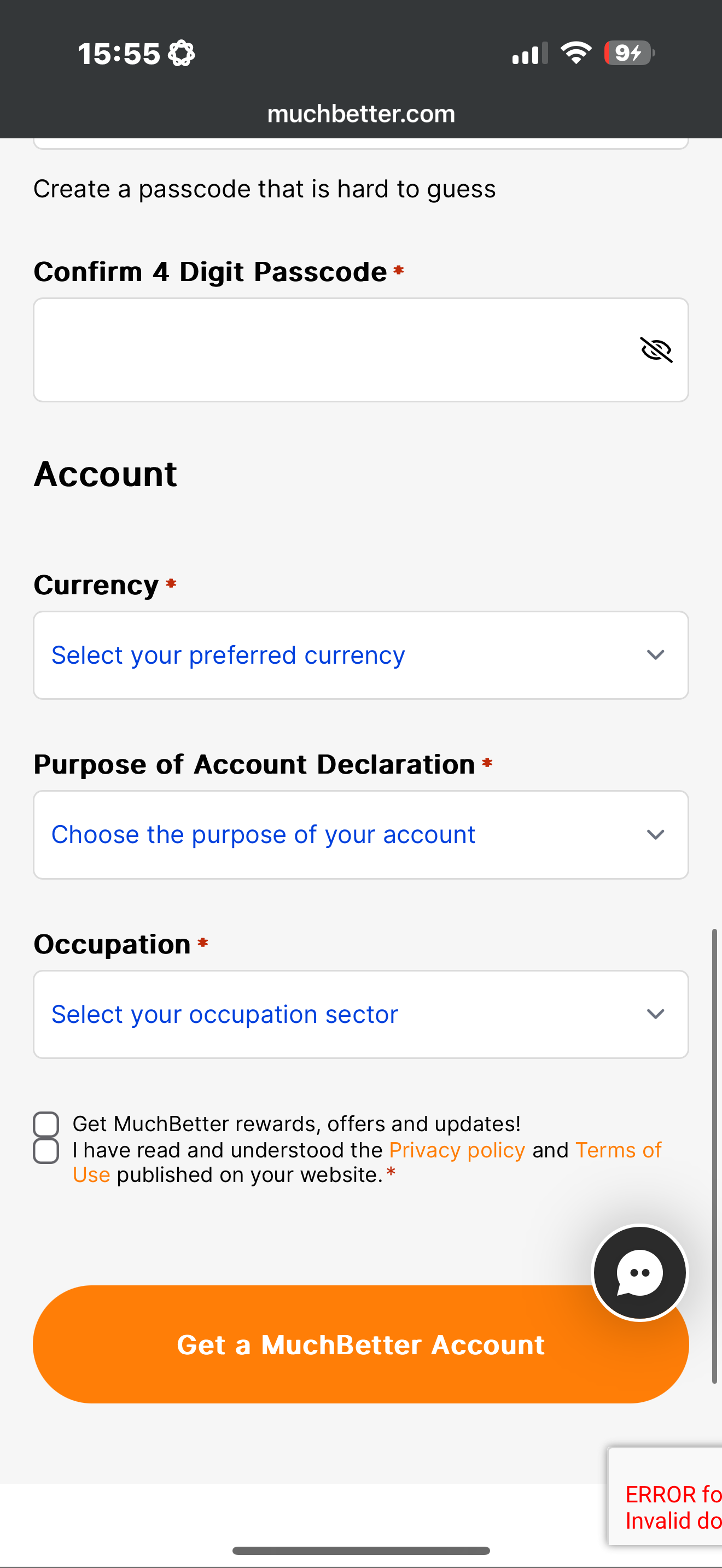Tick the privacy policy agreement checkbox

(x=46, y=1151)
